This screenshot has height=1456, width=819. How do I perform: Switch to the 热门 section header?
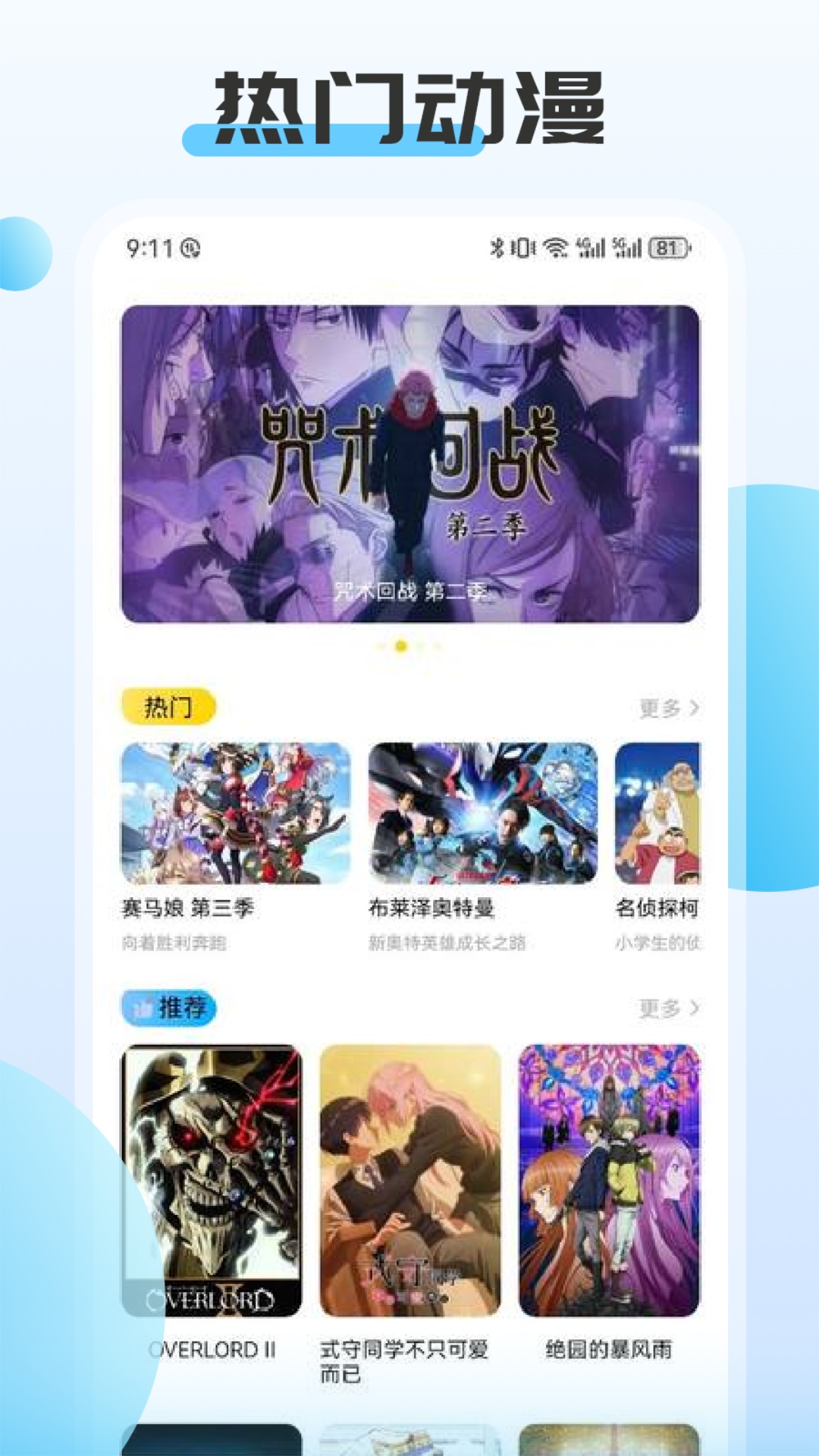[167, 707]
